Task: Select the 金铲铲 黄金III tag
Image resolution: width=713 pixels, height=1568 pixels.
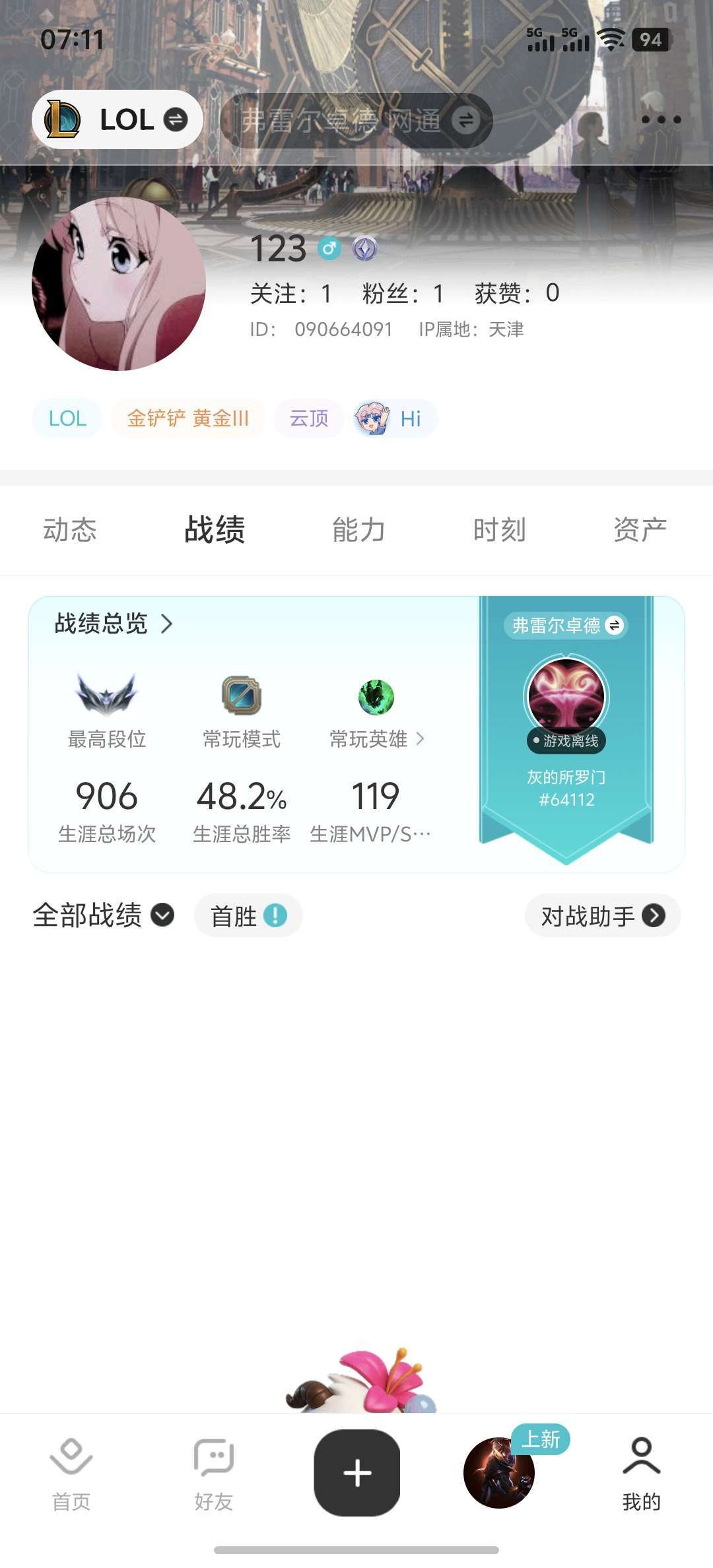Action: 187,418
